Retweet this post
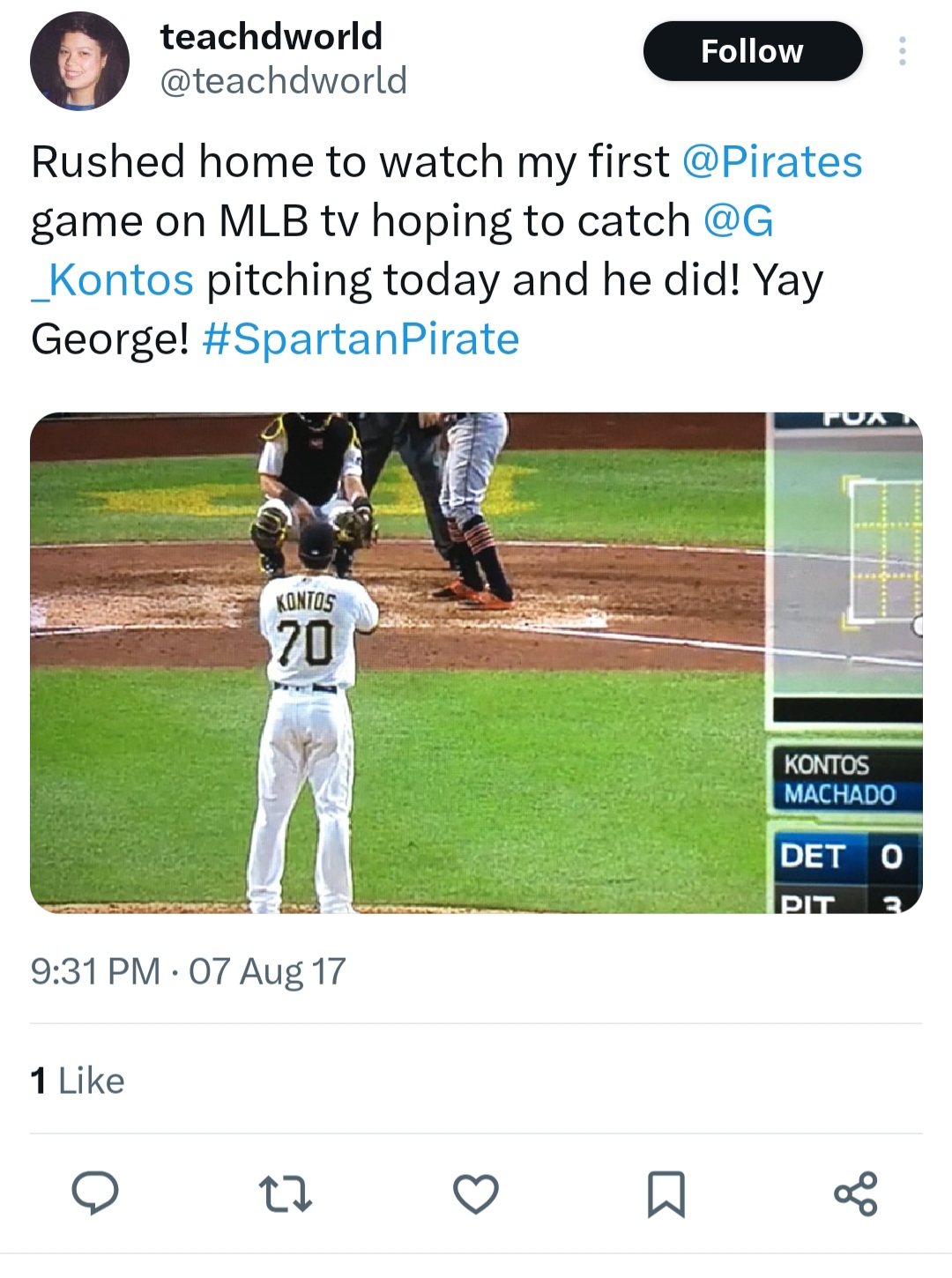Viewport: 952px width, 1278px height. (286, 1194)
